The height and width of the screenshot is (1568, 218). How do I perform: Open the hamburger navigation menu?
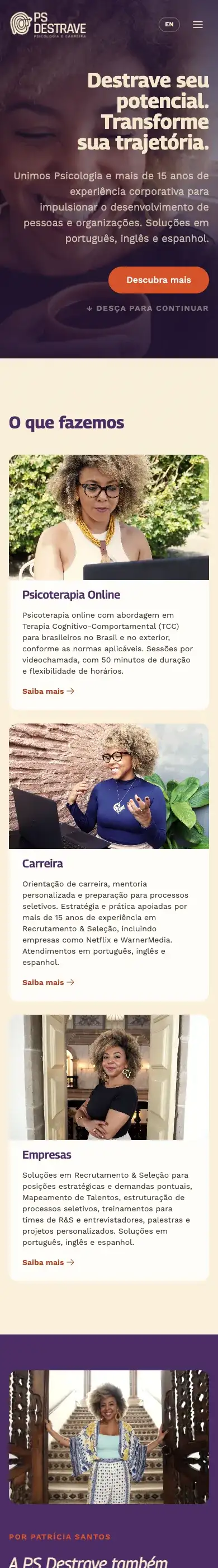coord(198,24)
